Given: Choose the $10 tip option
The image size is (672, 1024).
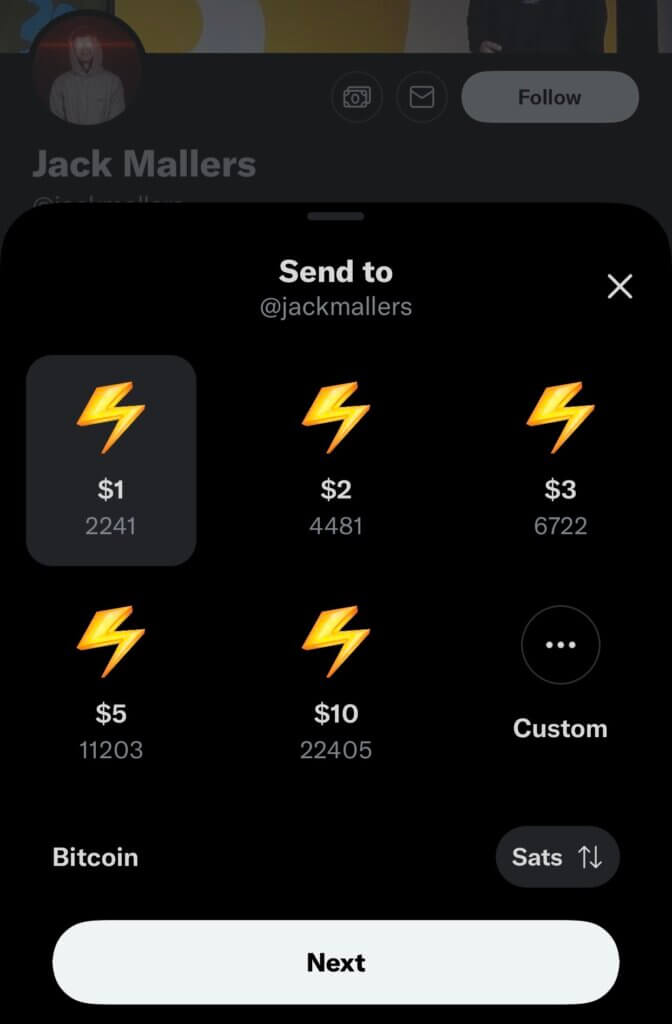Looking at the screenshot, I should tap(336, 683).
